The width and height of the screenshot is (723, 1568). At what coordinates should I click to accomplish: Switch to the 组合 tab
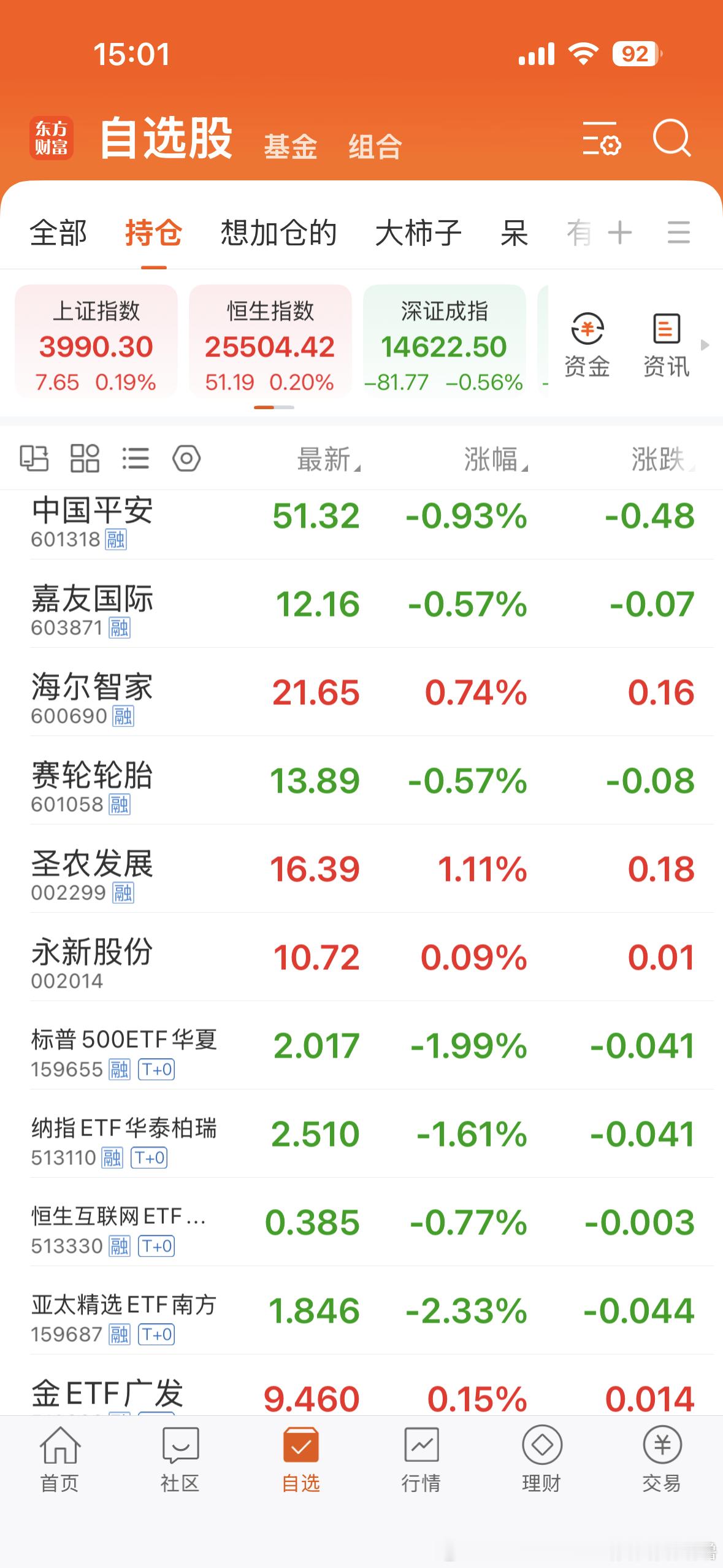coord(375,147)
